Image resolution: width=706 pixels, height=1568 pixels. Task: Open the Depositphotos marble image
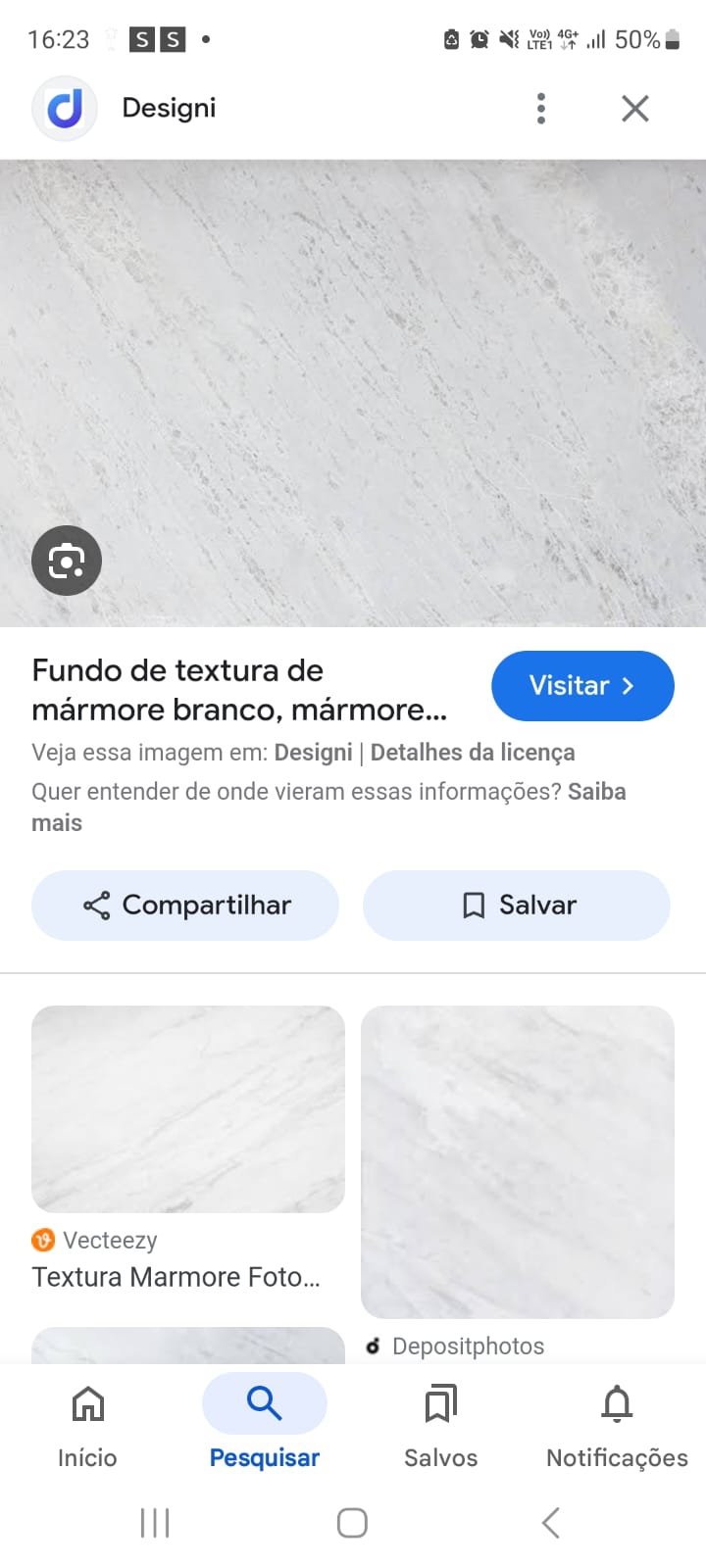coord(518,1162)
